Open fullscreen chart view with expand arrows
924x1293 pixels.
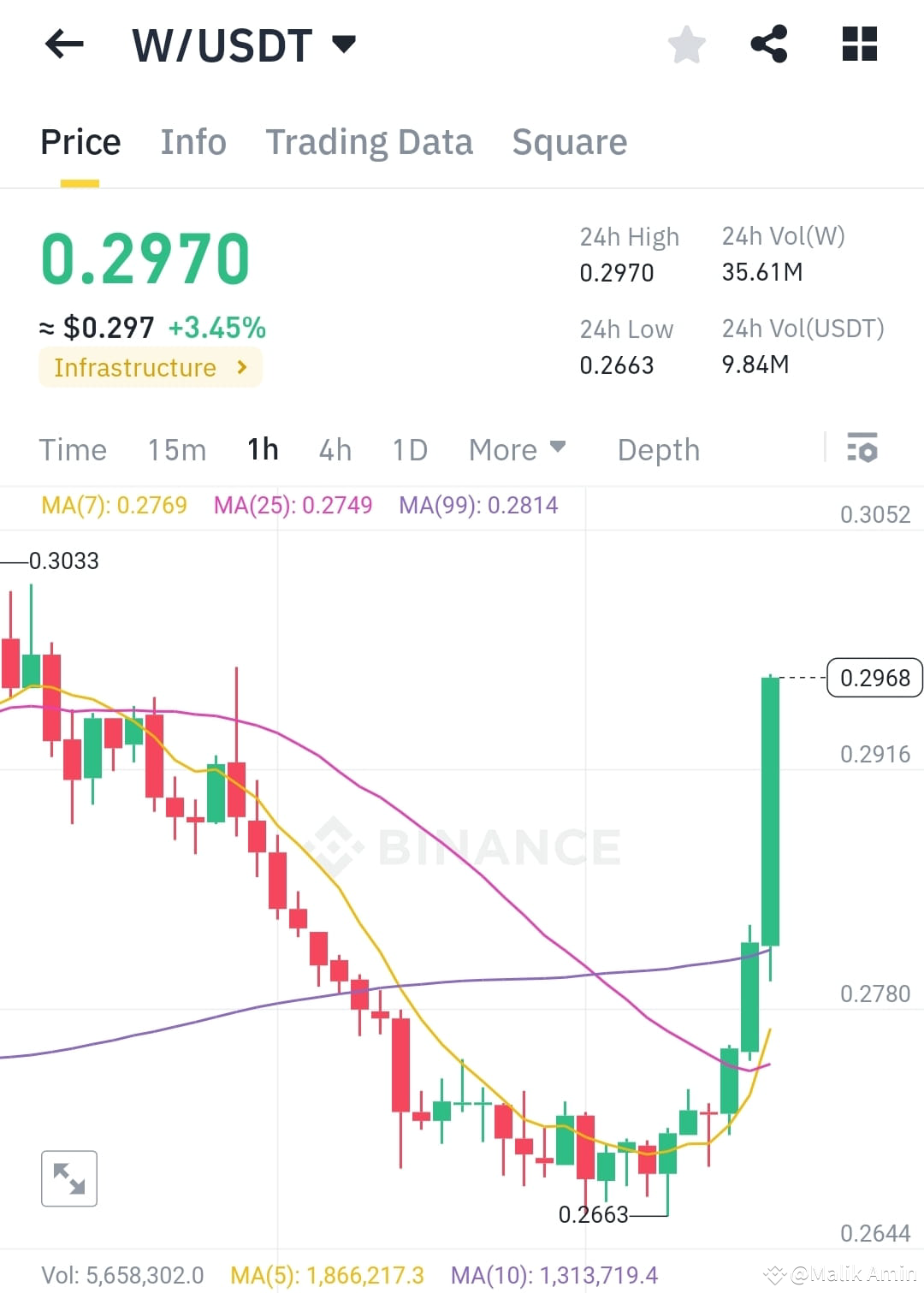click(x=68, y=1178)
